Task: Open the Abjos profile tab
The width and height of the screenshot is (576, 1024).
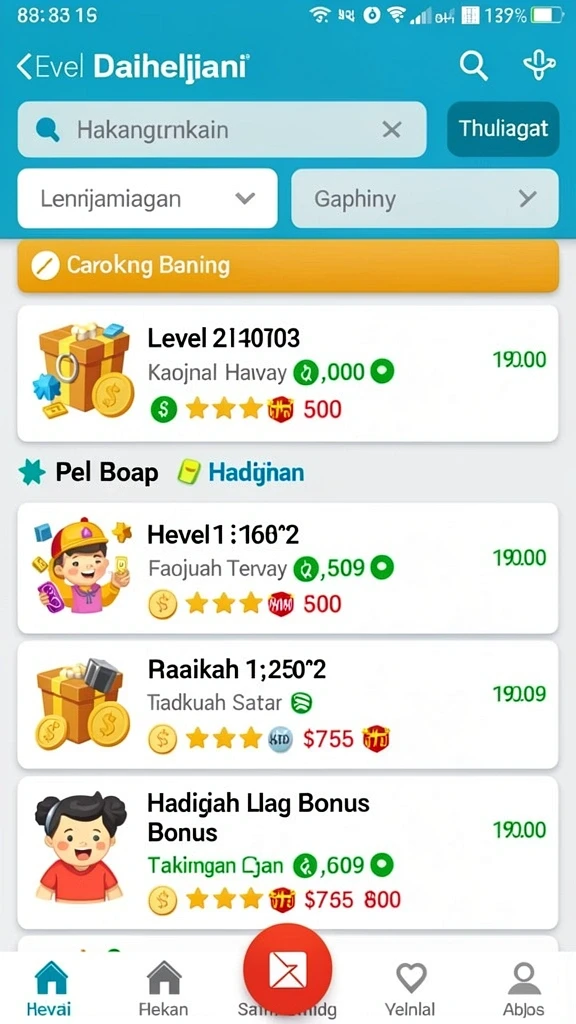Action: click(x=524, y=987)
